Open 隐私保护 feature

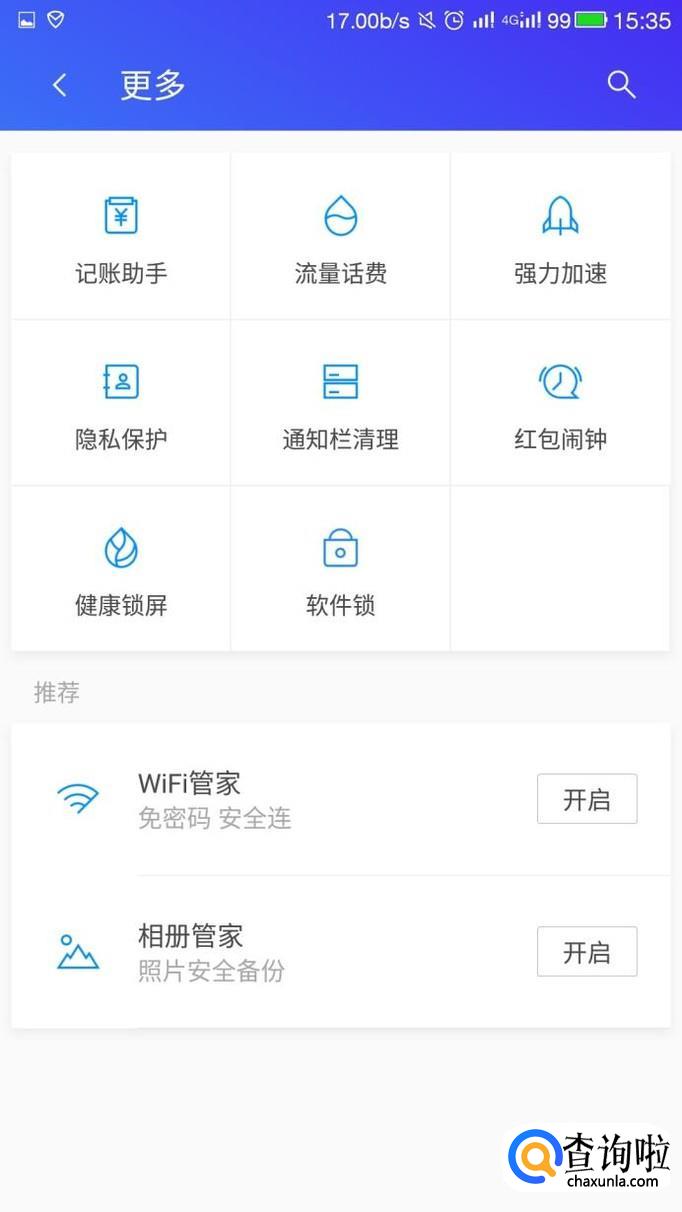[121, 403]
